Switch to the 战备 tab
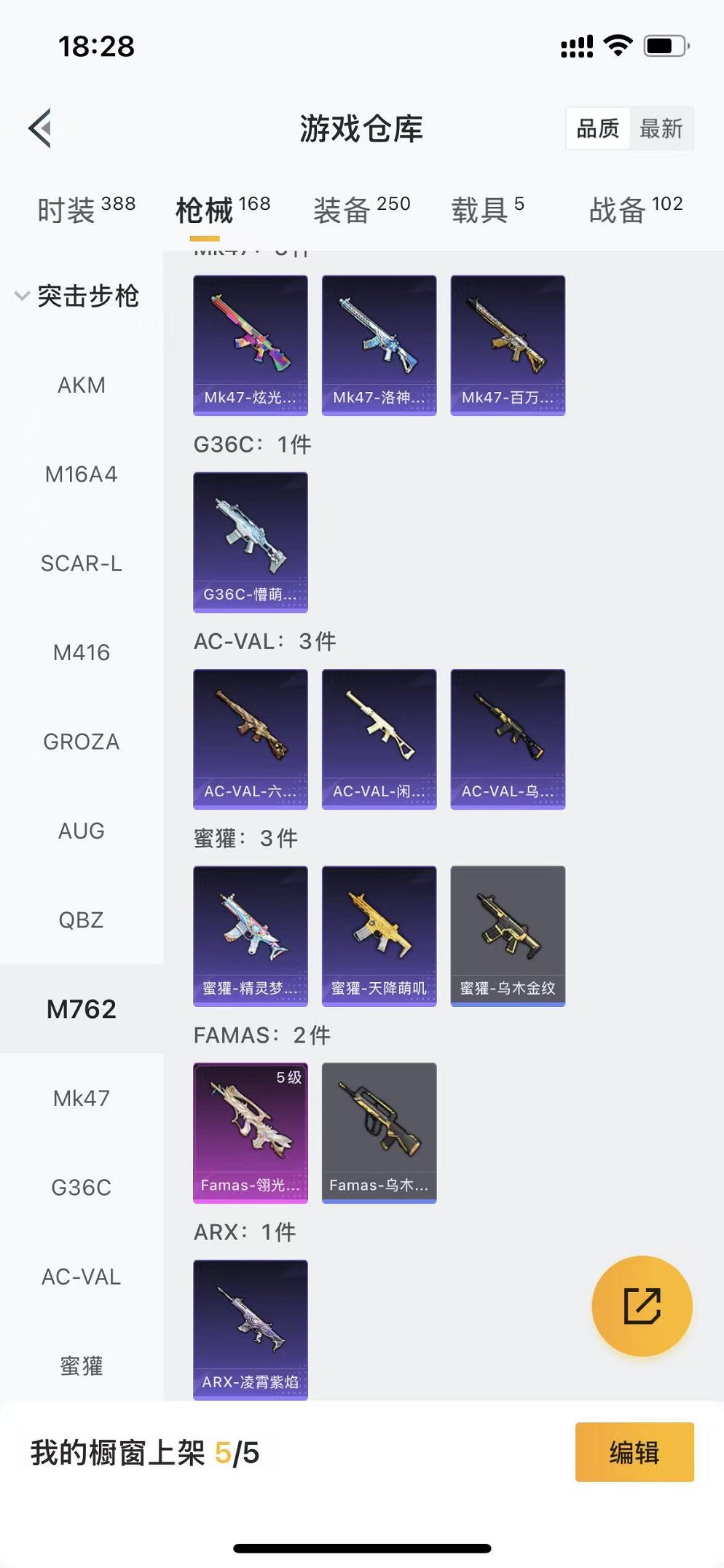This screenshot has width=724, height=1568. click(635, 211)
